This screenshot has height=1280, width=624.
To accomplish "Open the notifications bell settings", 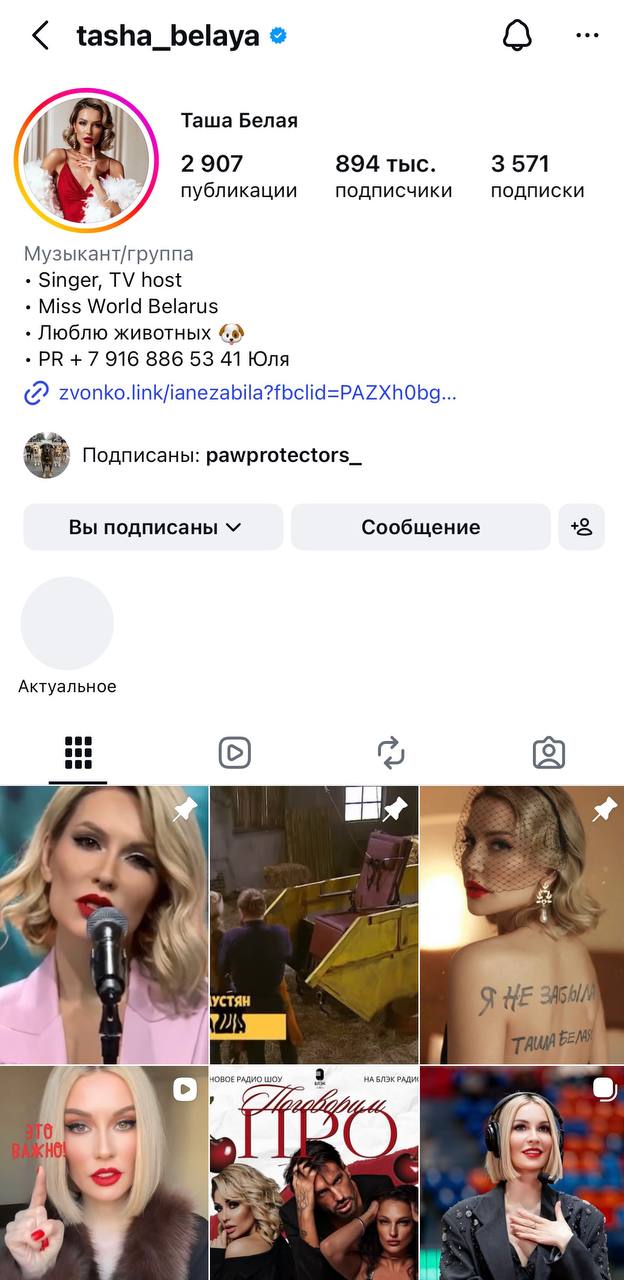I will [x=517, y=36].
